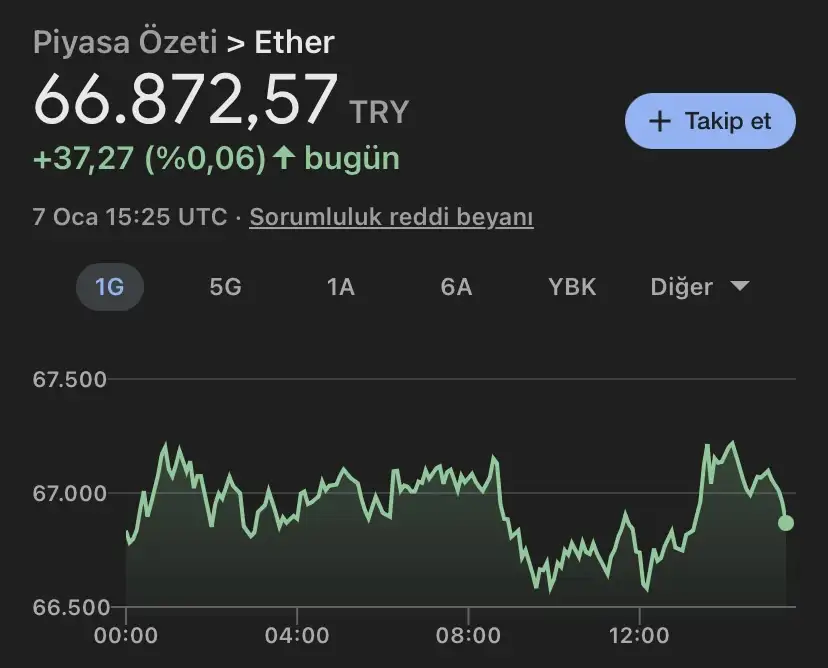Switch to the YBK range
The height and width of the screenshot is (668, 828).
[x=572, y=288]
